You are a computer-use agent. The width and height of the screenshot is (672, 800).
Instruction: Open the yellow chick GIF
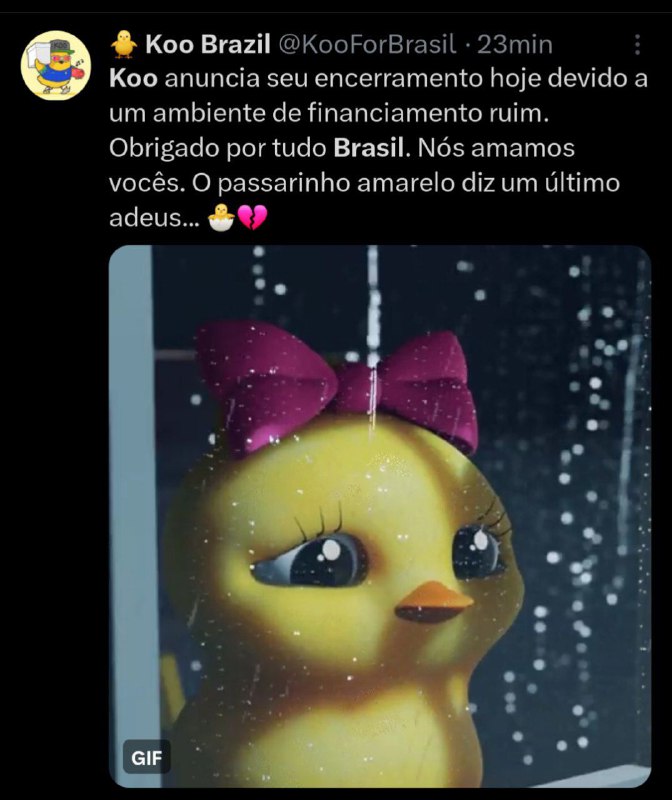(x=379, y=515)
